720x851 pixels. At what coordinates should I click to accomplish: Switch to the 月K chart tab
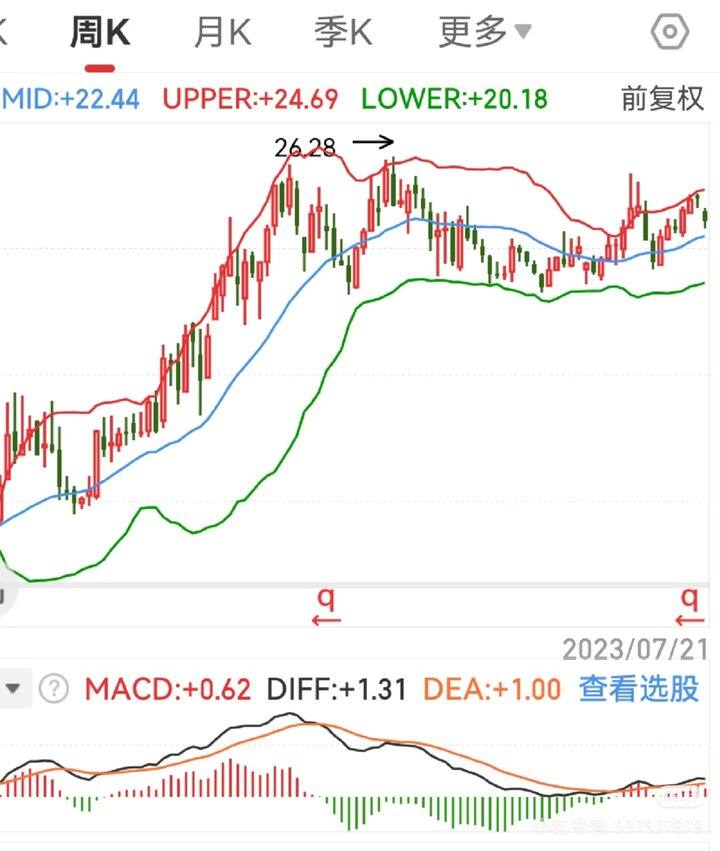coord(222,33)
